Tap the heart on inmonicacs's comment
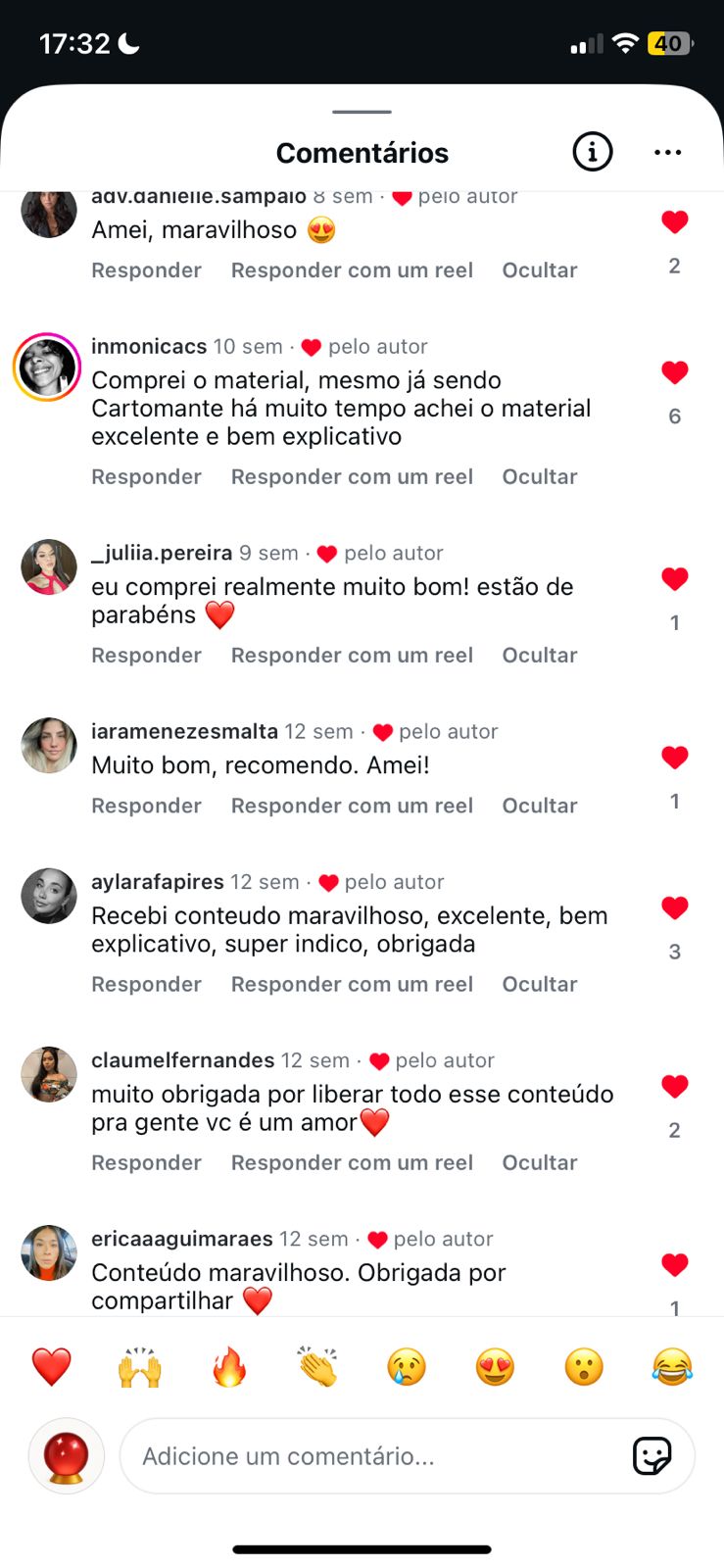This screenshot has width=724, height=1568. coord(674,372)
